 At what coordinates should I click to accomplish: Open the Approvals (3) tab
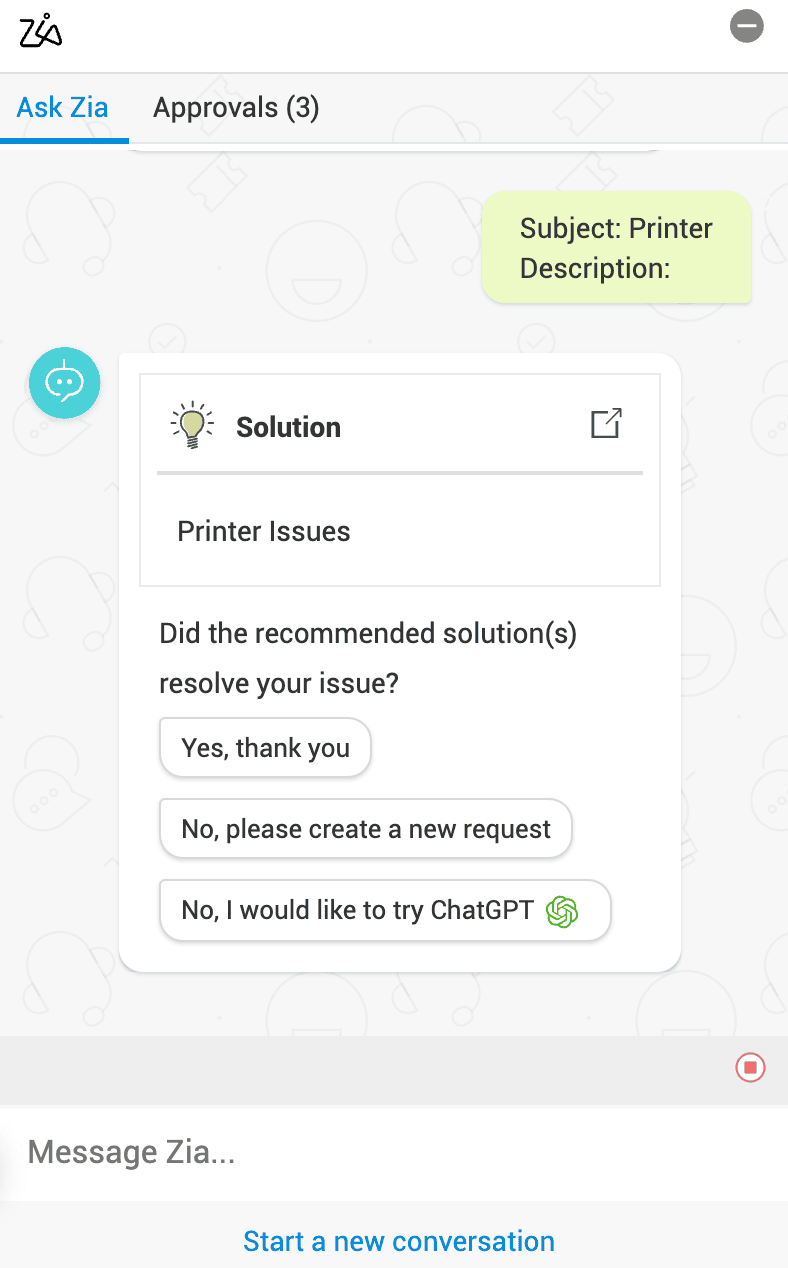[x=236, y=108]
